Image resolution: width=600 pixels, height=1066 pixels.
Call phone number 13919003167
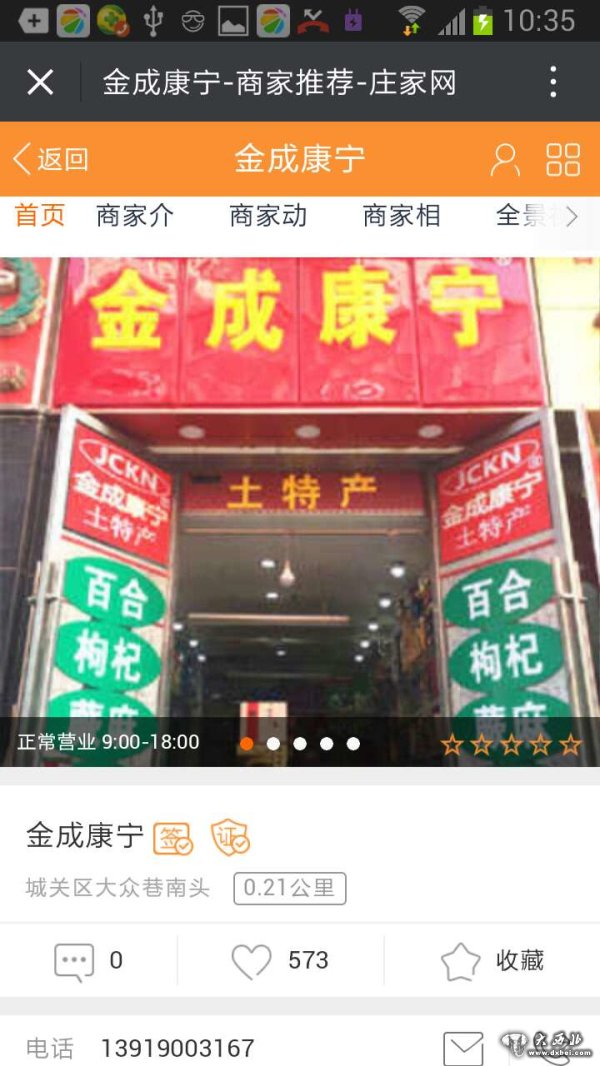pos(177,1048)
